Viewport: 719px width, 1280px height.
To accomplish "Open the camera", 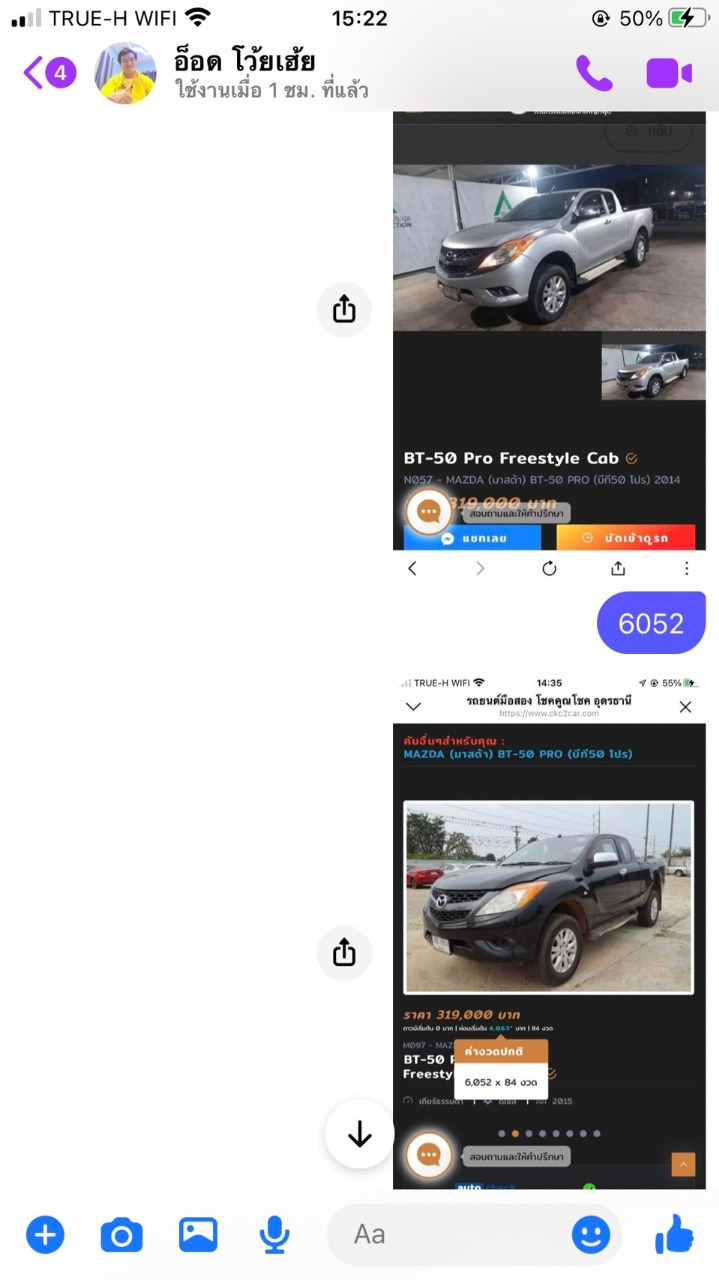I will (121, 1236).
